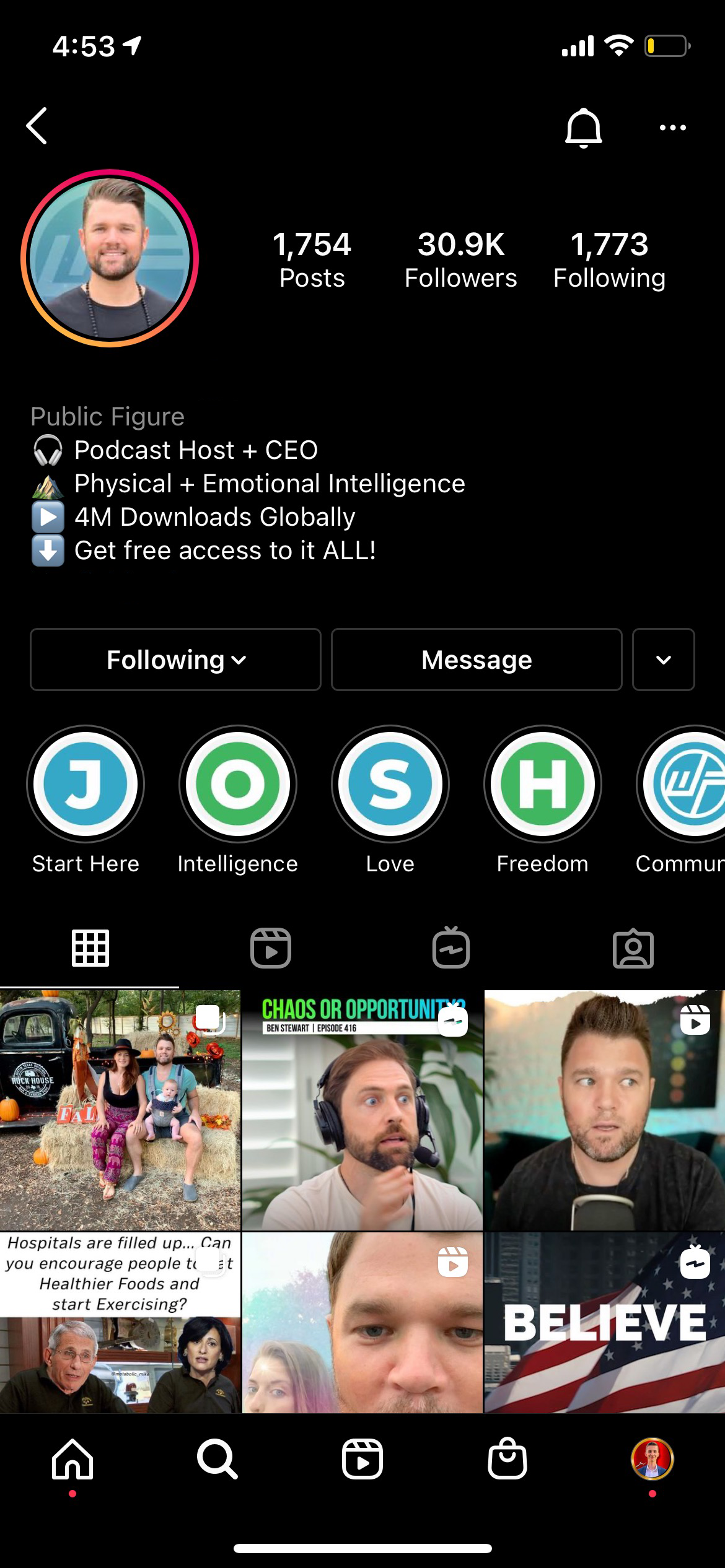
Task: Open the Followers list
Action: coord(460,259)
